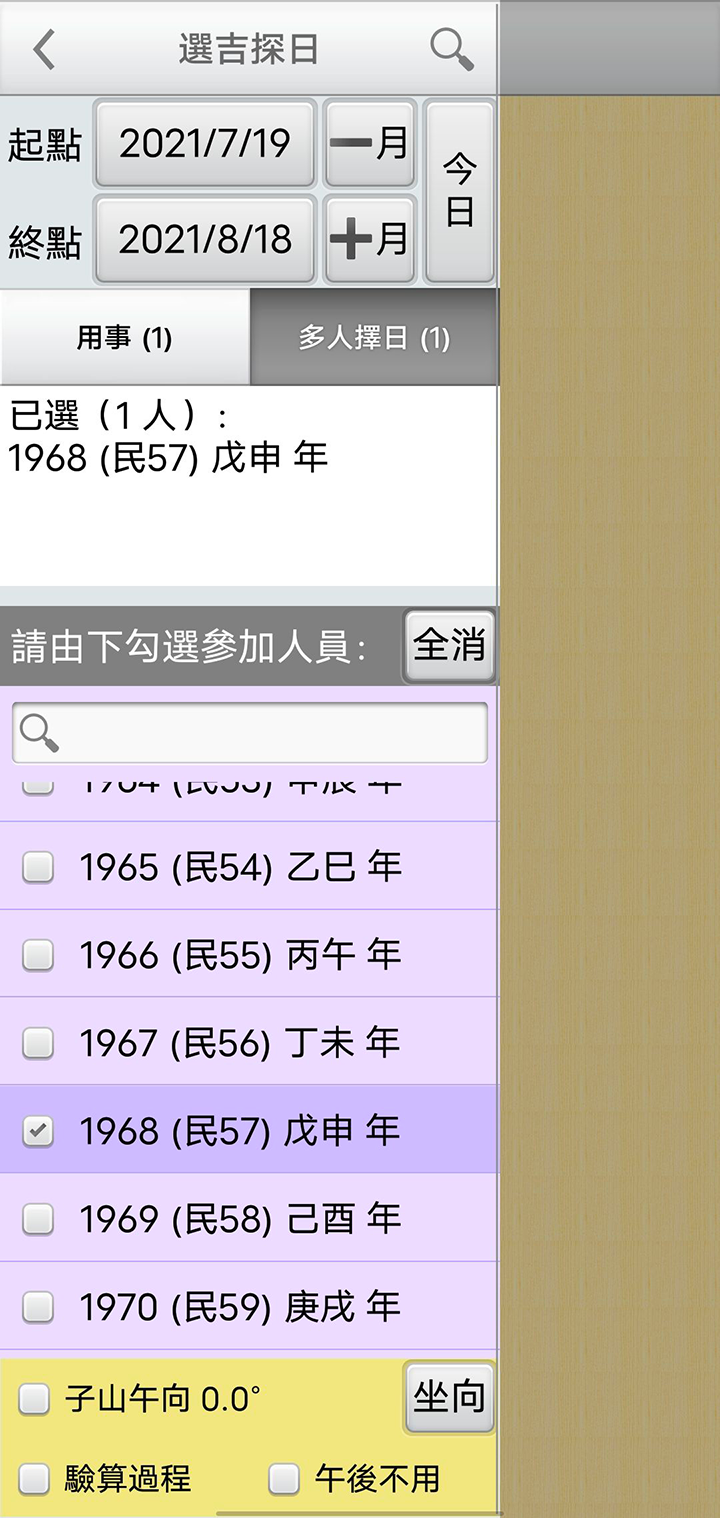Select the 1967 (民56) 丁未 年 checkbox
This screenshot has width=720, height=1518.
click(38, 1044)
